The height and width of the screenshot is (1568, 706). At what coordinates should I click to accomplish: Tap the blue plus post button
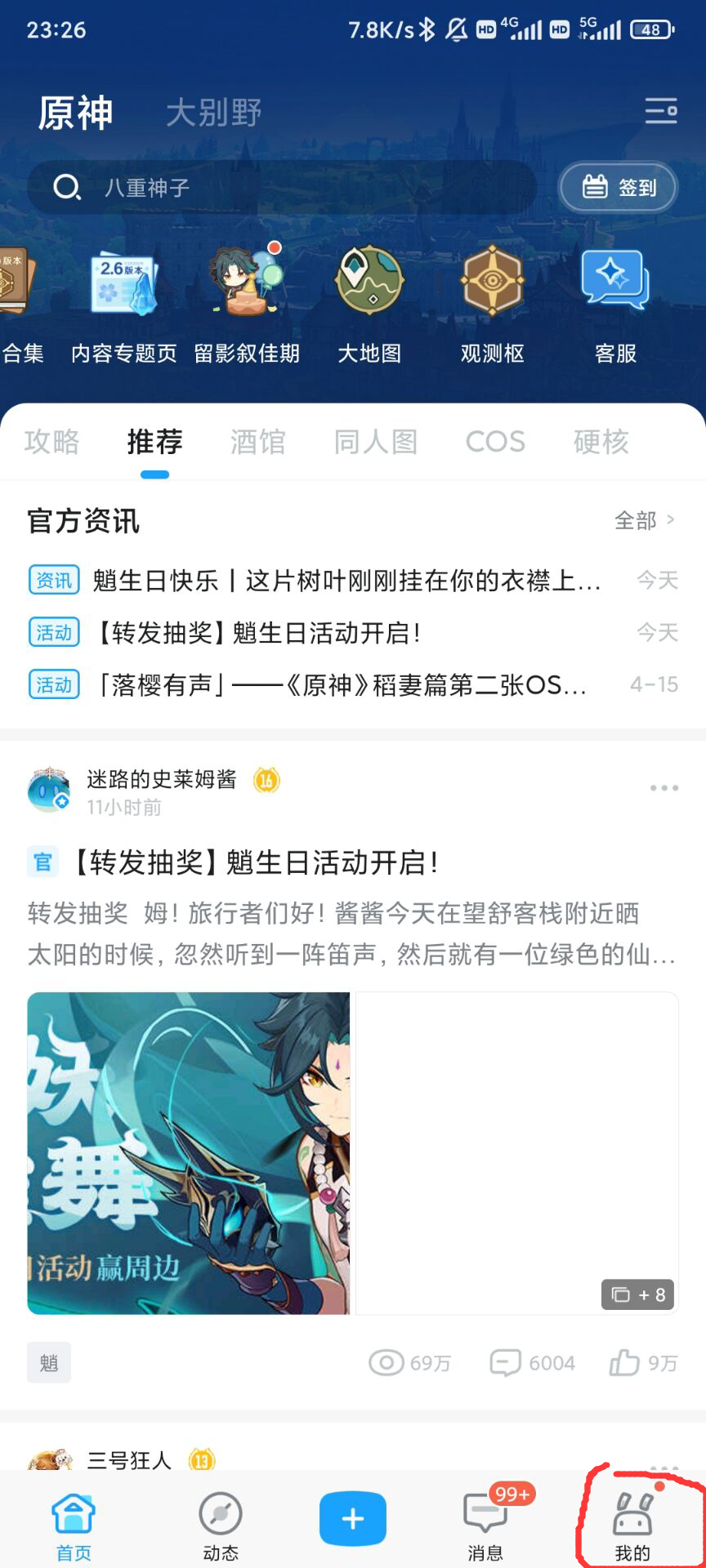click(x=353, y=1515)
